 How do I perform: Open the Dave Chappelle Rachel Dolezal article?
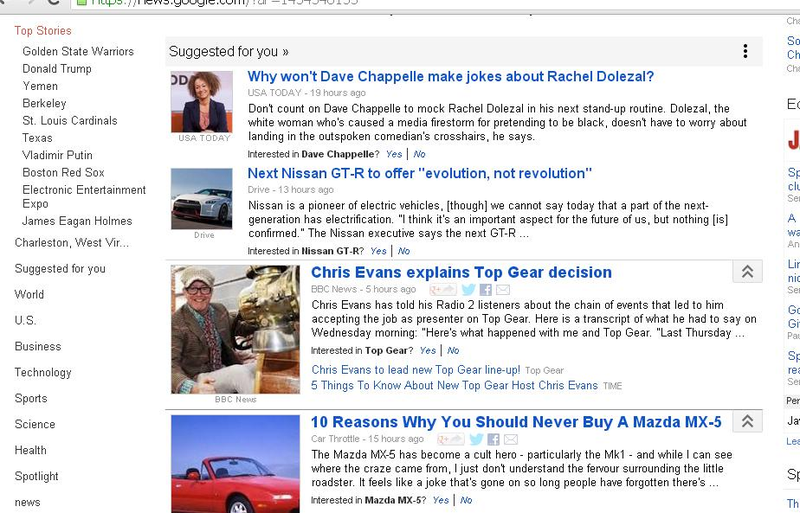(450, 77)
